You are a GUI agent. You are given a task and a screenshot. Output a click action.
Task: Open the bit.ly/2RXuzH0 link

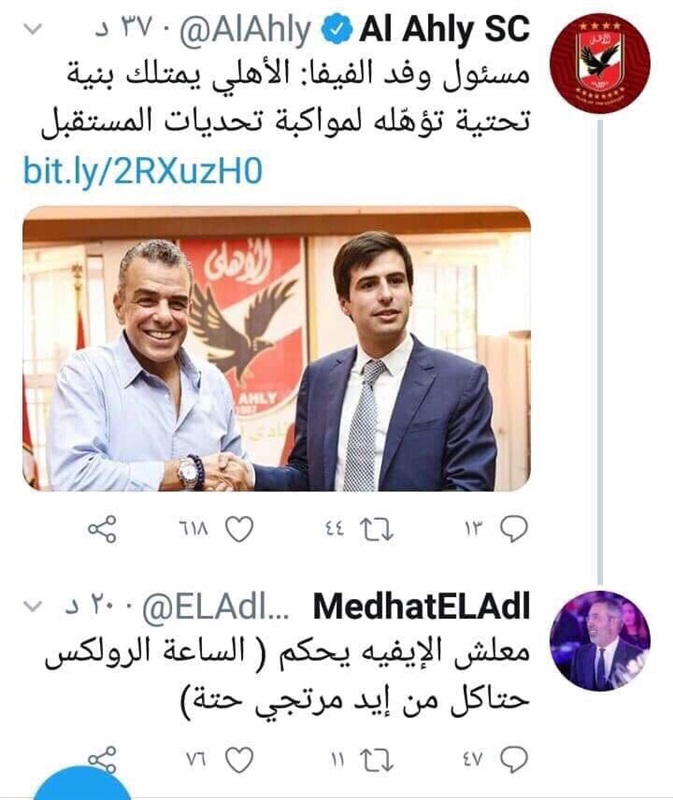pyautogui.click(x=140, y=171)
